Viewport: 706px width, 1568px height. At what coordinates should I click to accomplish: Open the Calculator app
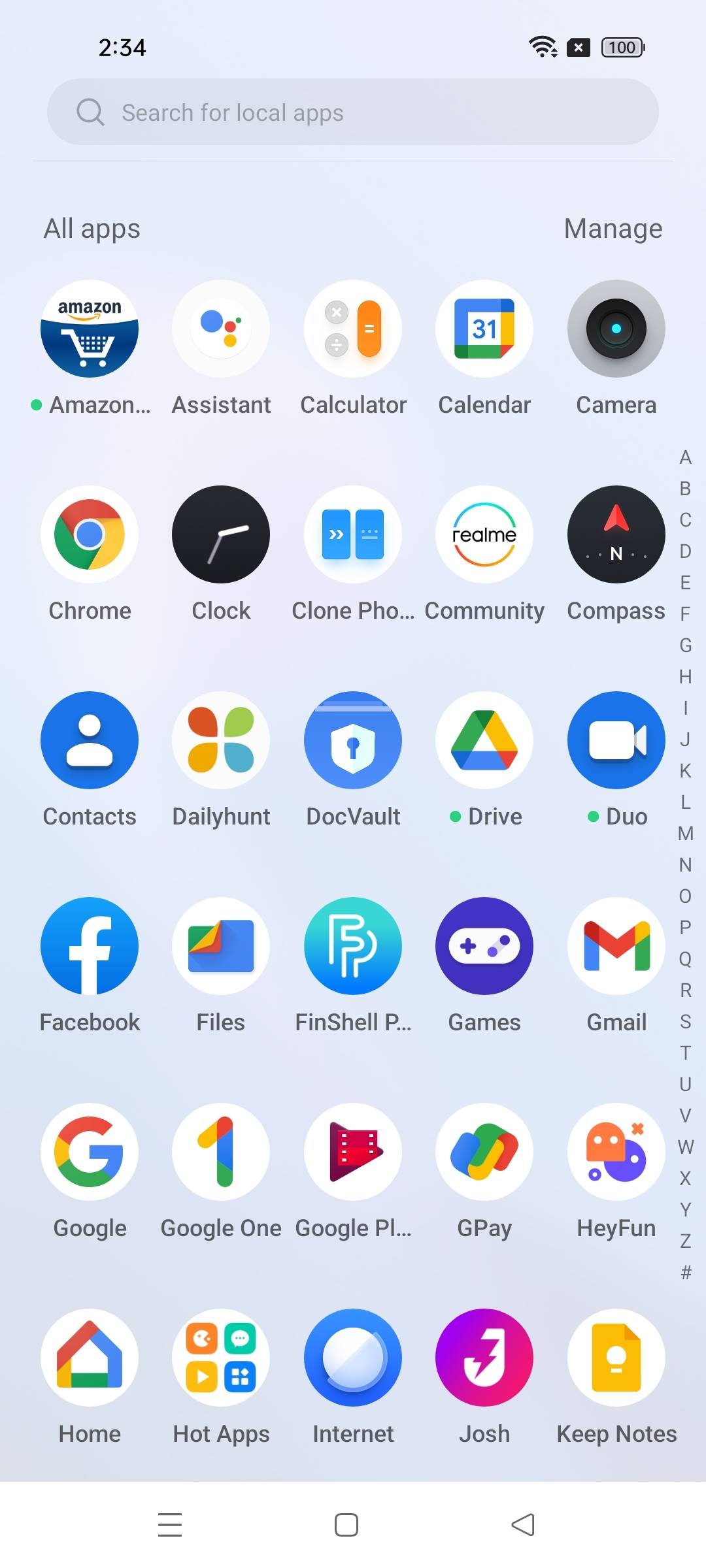(x=353, y=329)
